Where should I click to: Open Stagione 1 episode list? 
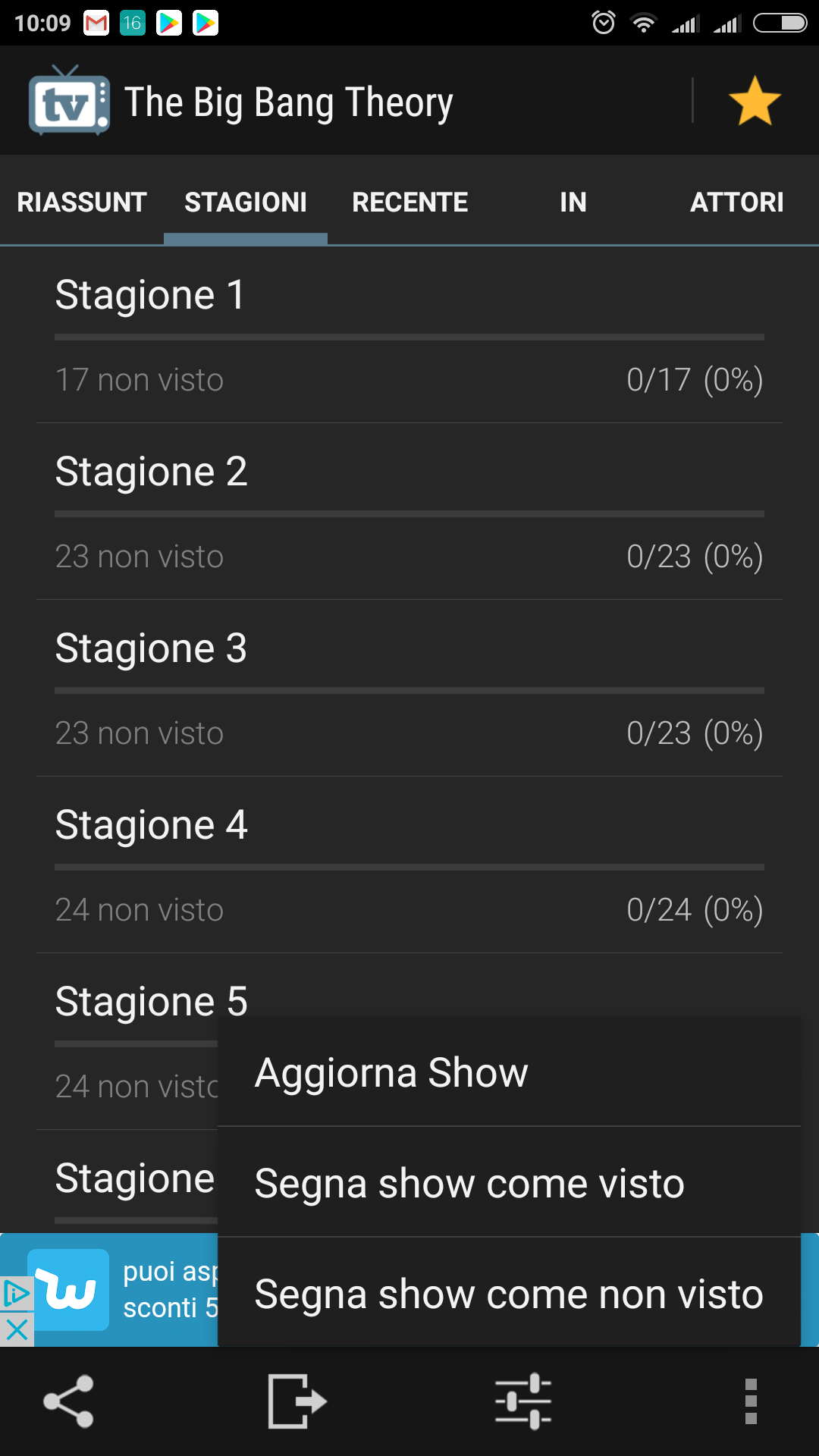point(409,335)
